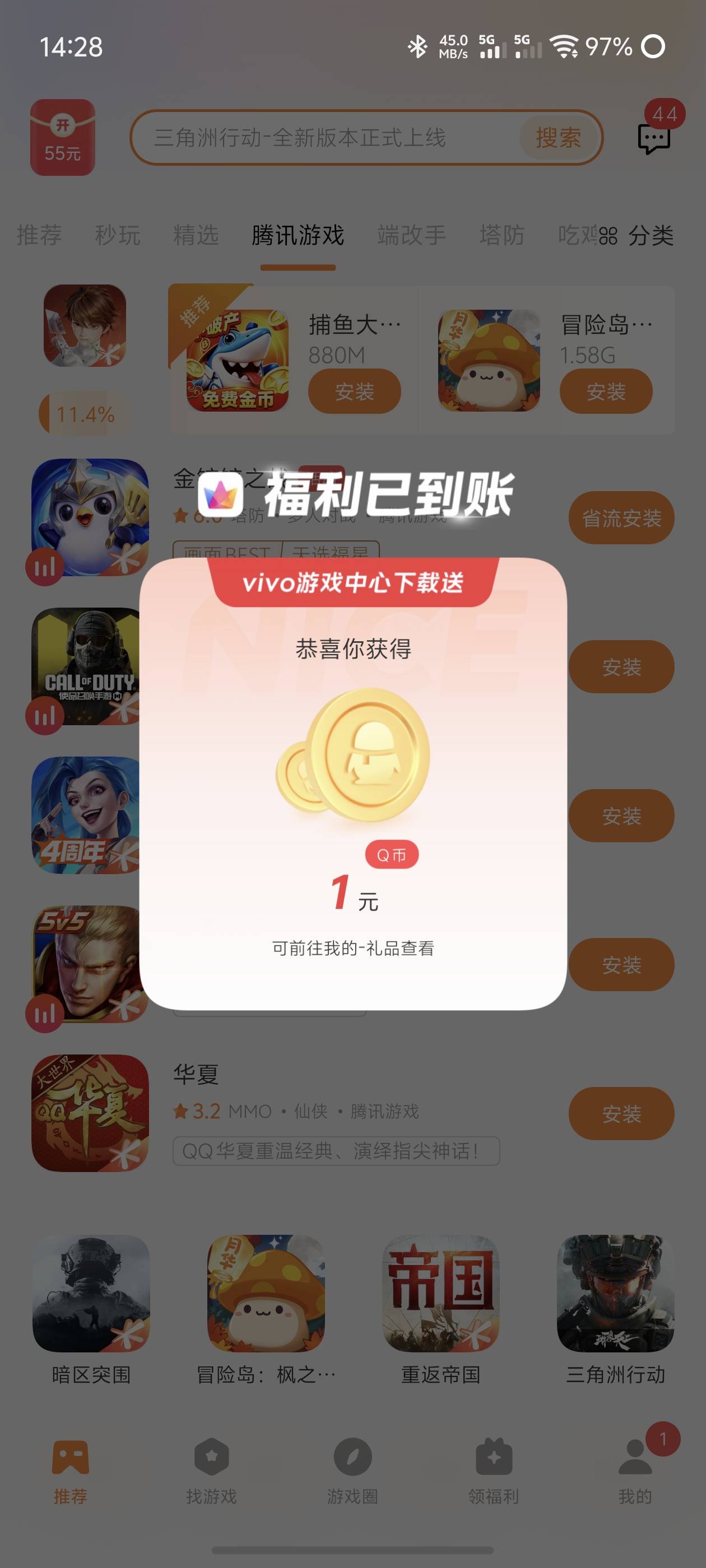Tap the 搜索 button
Viewport: 706px width, 1568px height.
pos(558,138)
